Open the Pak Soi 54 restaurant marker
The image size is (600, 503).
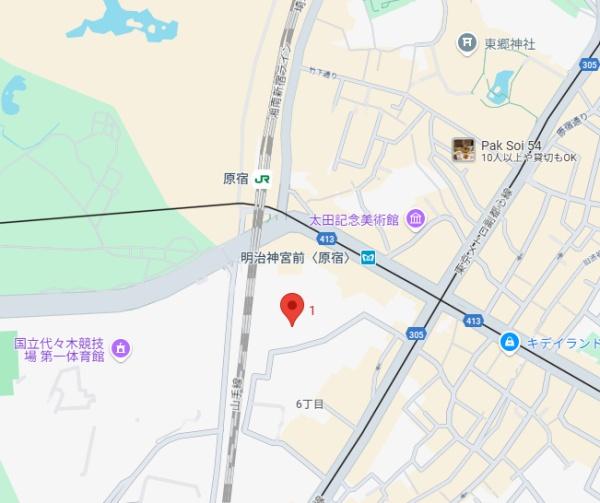pos(462,149)
